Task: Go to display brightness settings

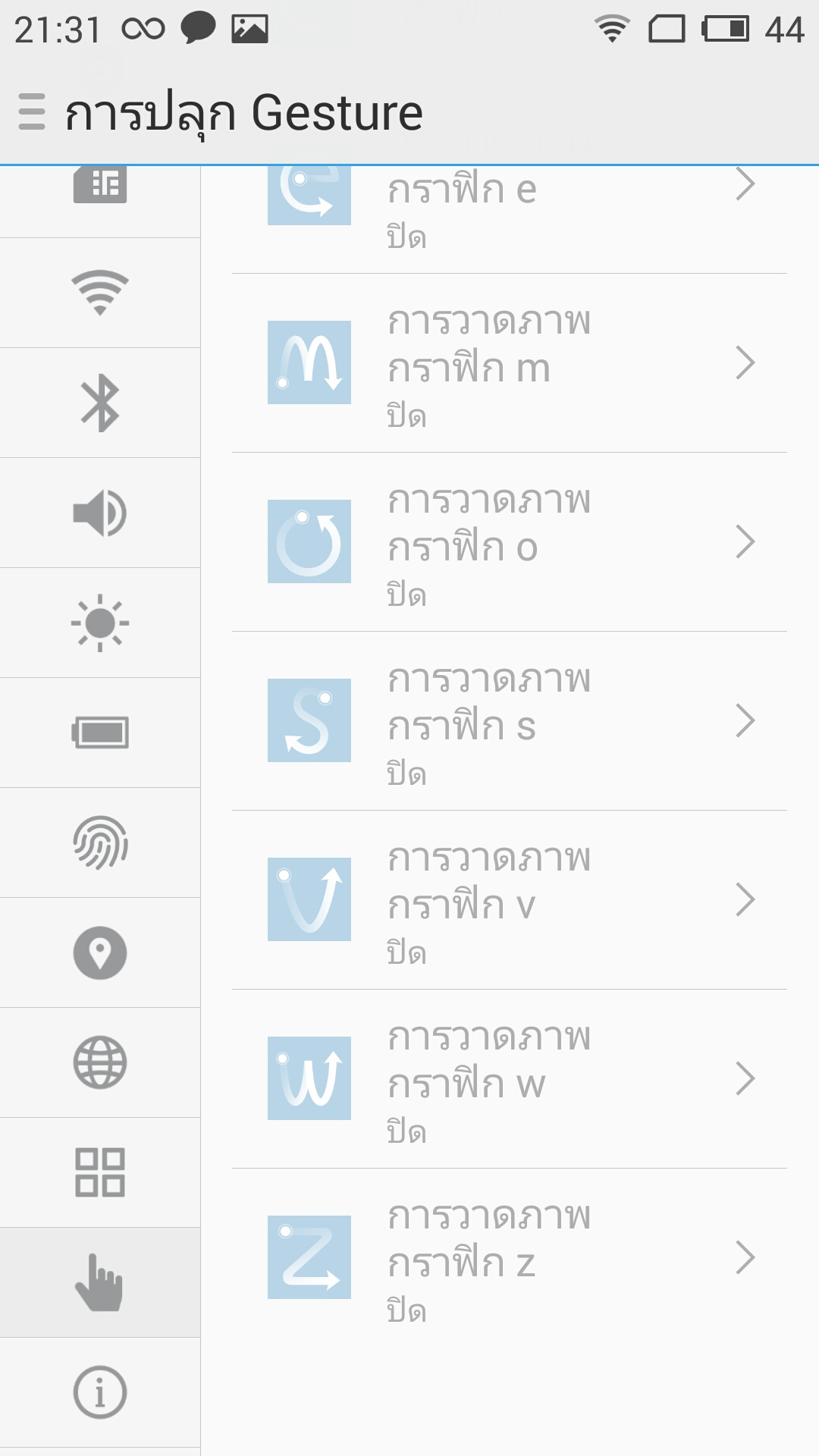Action: point(100,623)
